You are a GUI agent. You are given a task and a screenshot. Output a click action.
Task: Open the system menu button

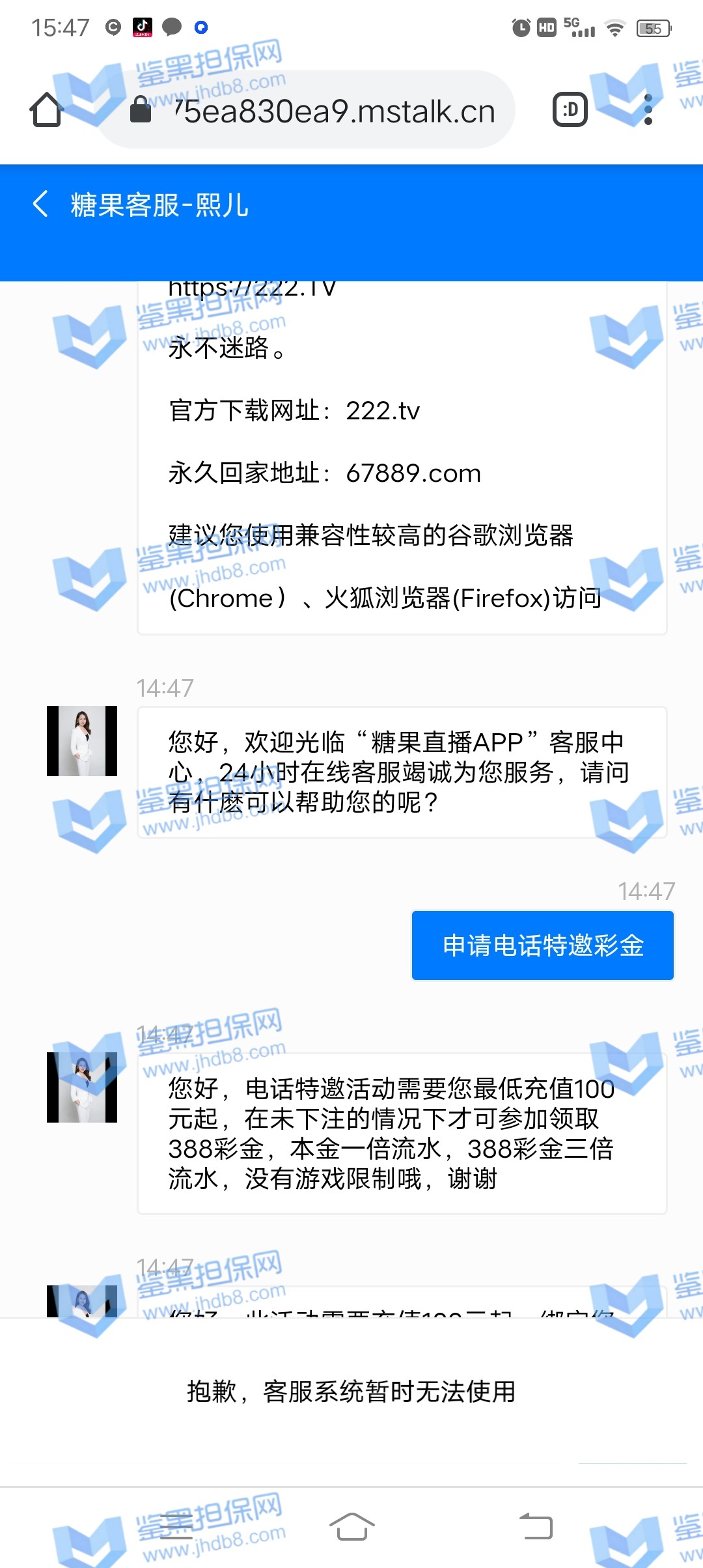(x=176, y=1526)
